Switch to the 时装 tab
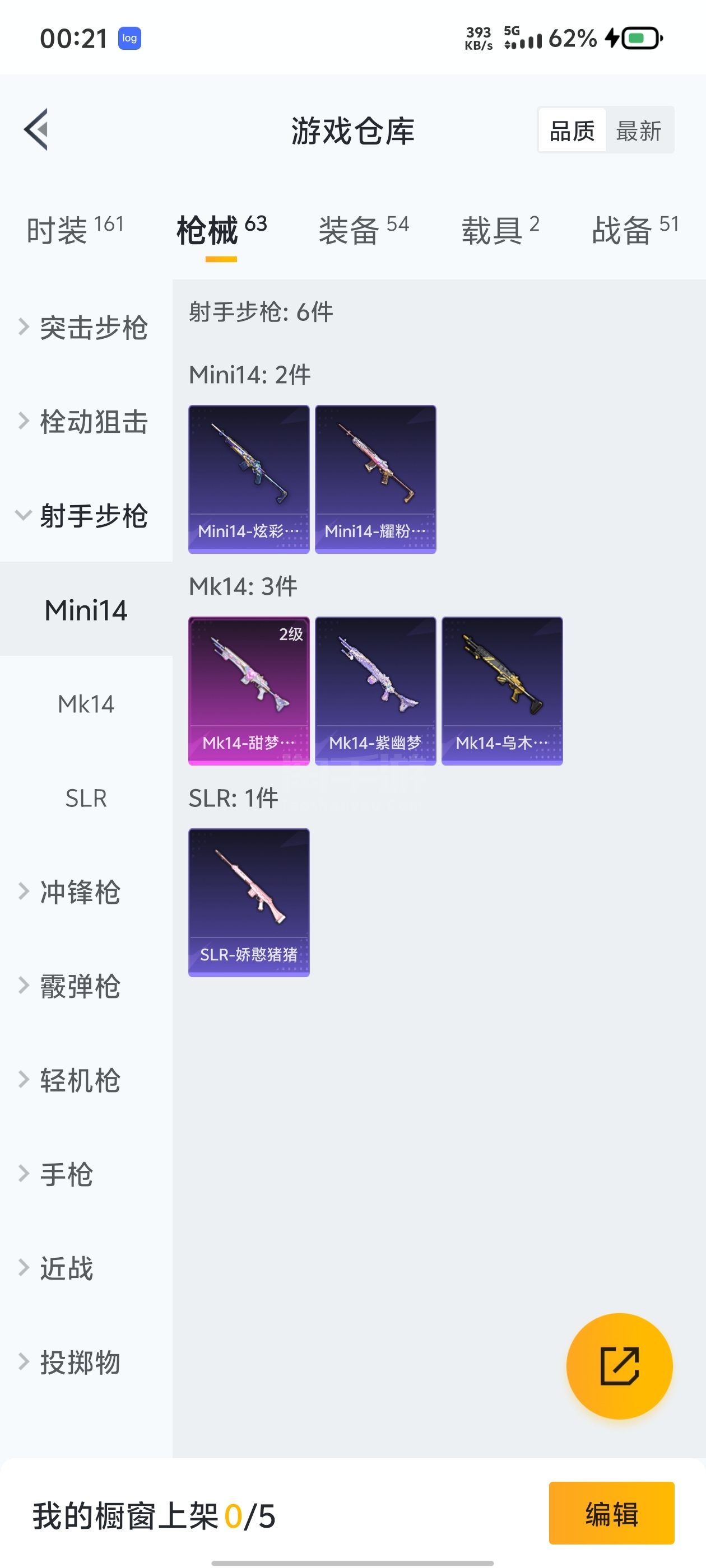Image resolution: width=706 pixels, height=1568 pixels. (75, 230)
